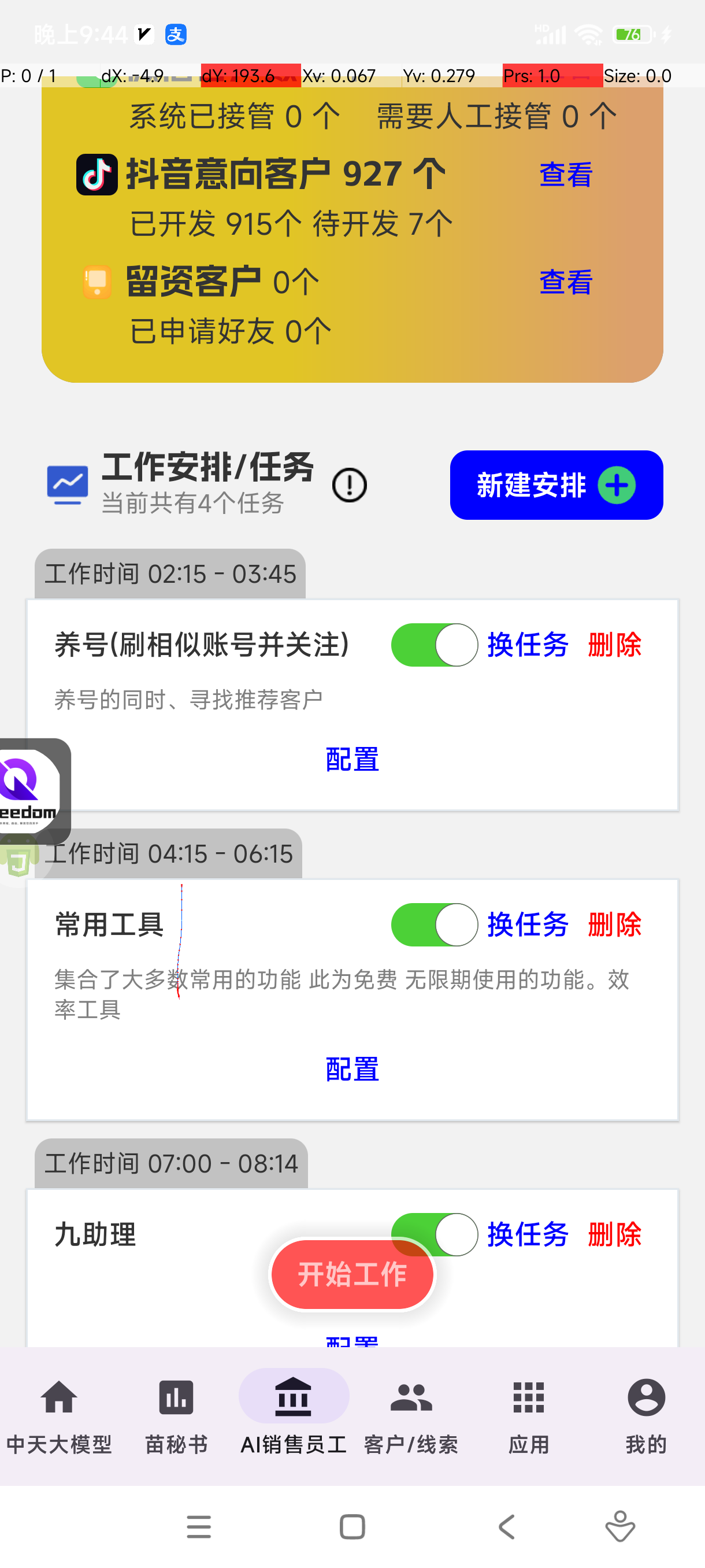Tap the system back button
This screenshot has width=705, height=1568.
[506, 1526]
